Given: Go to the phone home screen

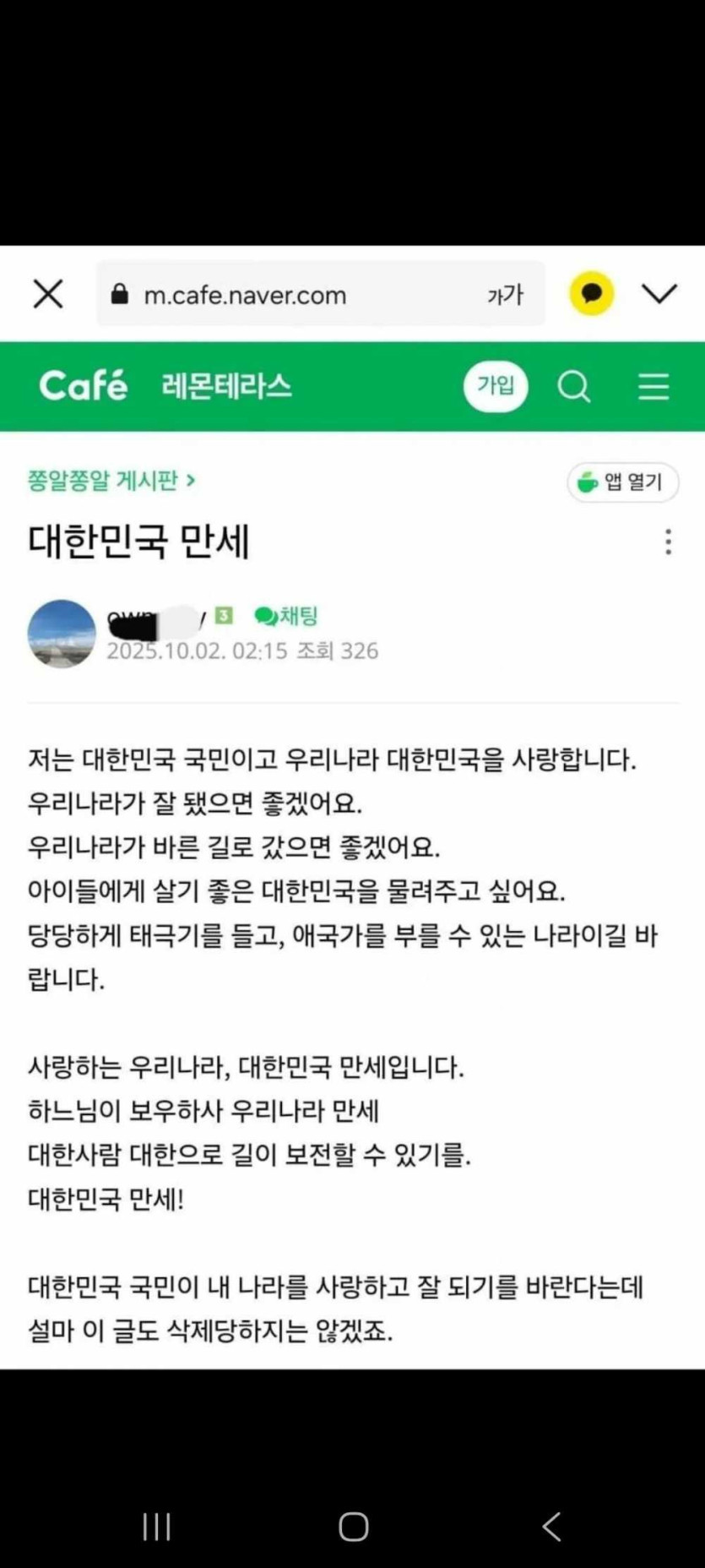Looking at the screenshot, I should (353, 1526).
